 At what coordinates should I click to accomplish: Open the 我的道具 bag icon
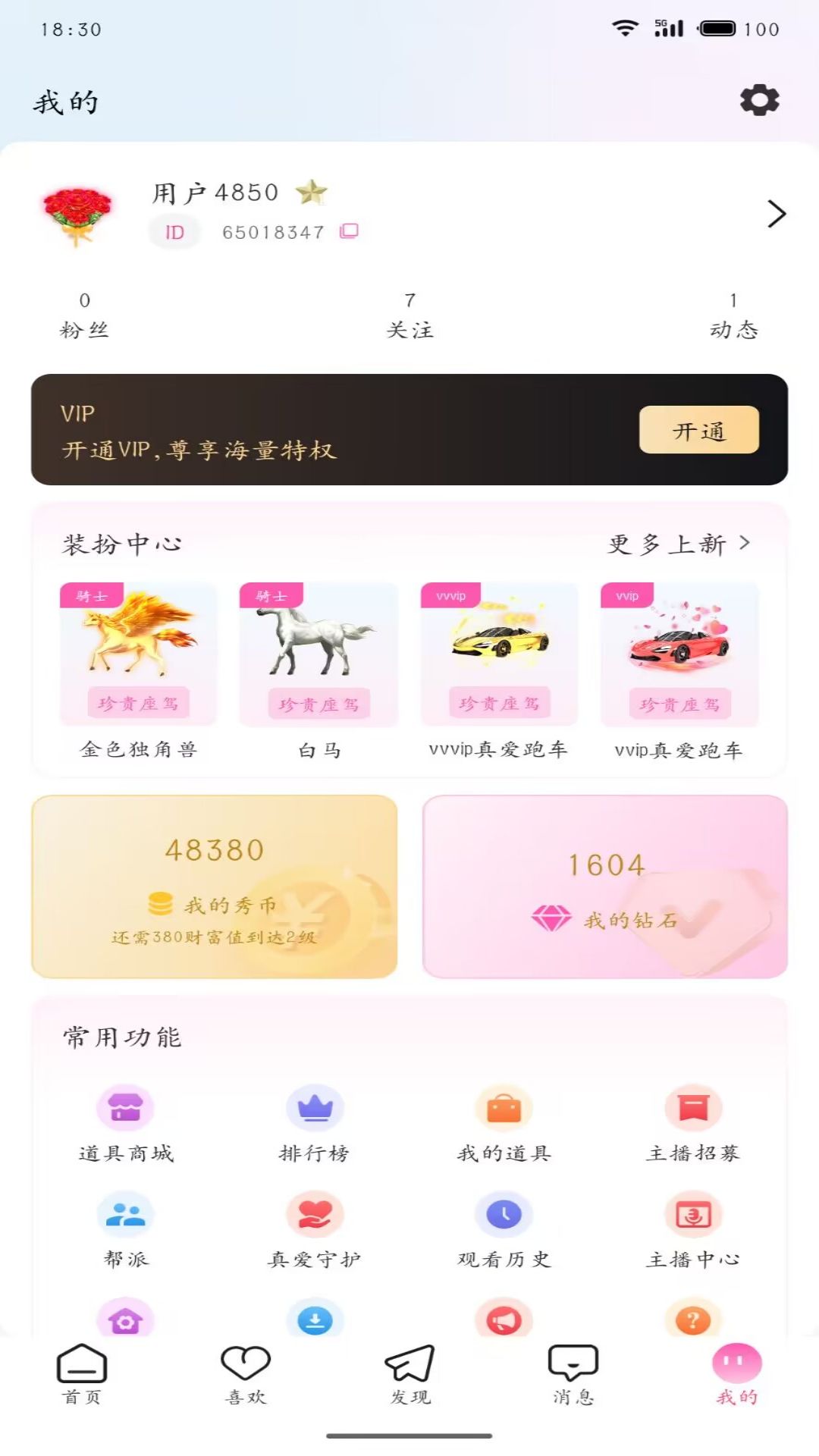(504, 1109)
